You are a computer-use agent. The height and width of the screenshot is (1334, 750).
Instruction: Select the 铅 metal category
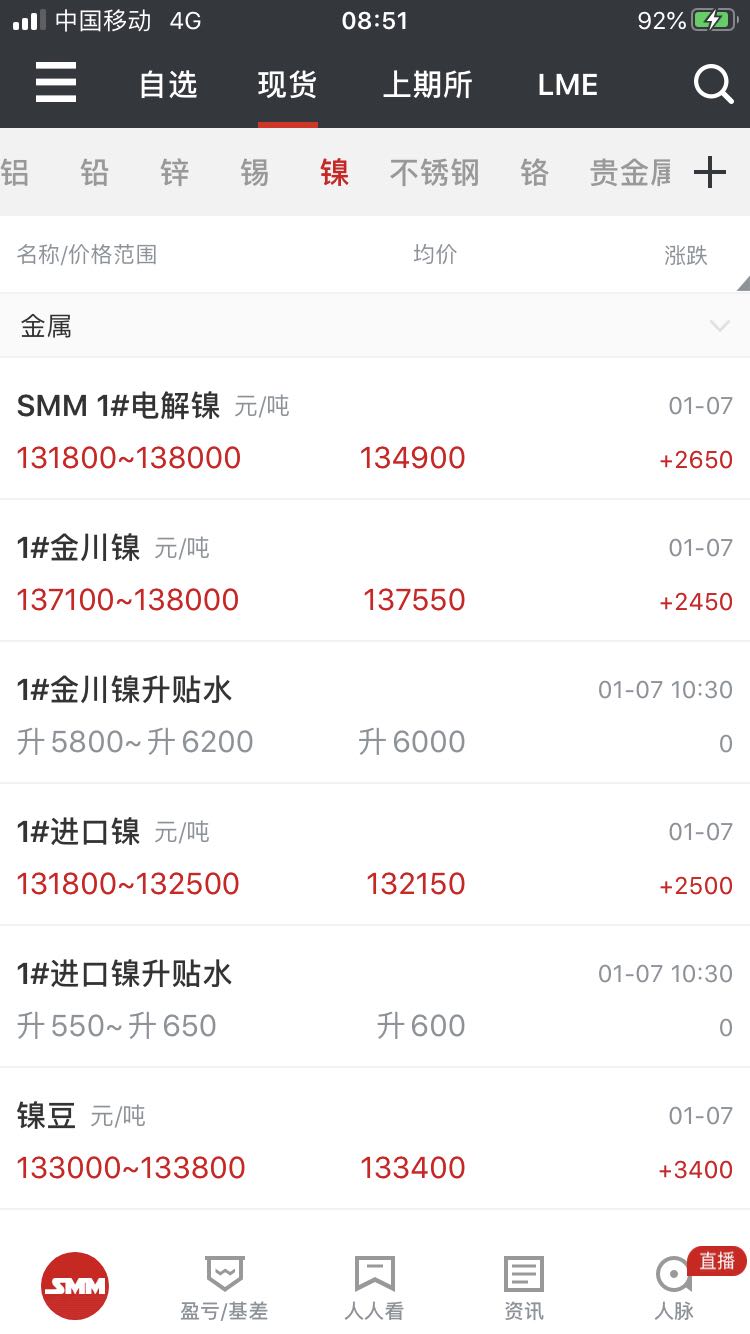pyautogui.click(x=95, y=173)
